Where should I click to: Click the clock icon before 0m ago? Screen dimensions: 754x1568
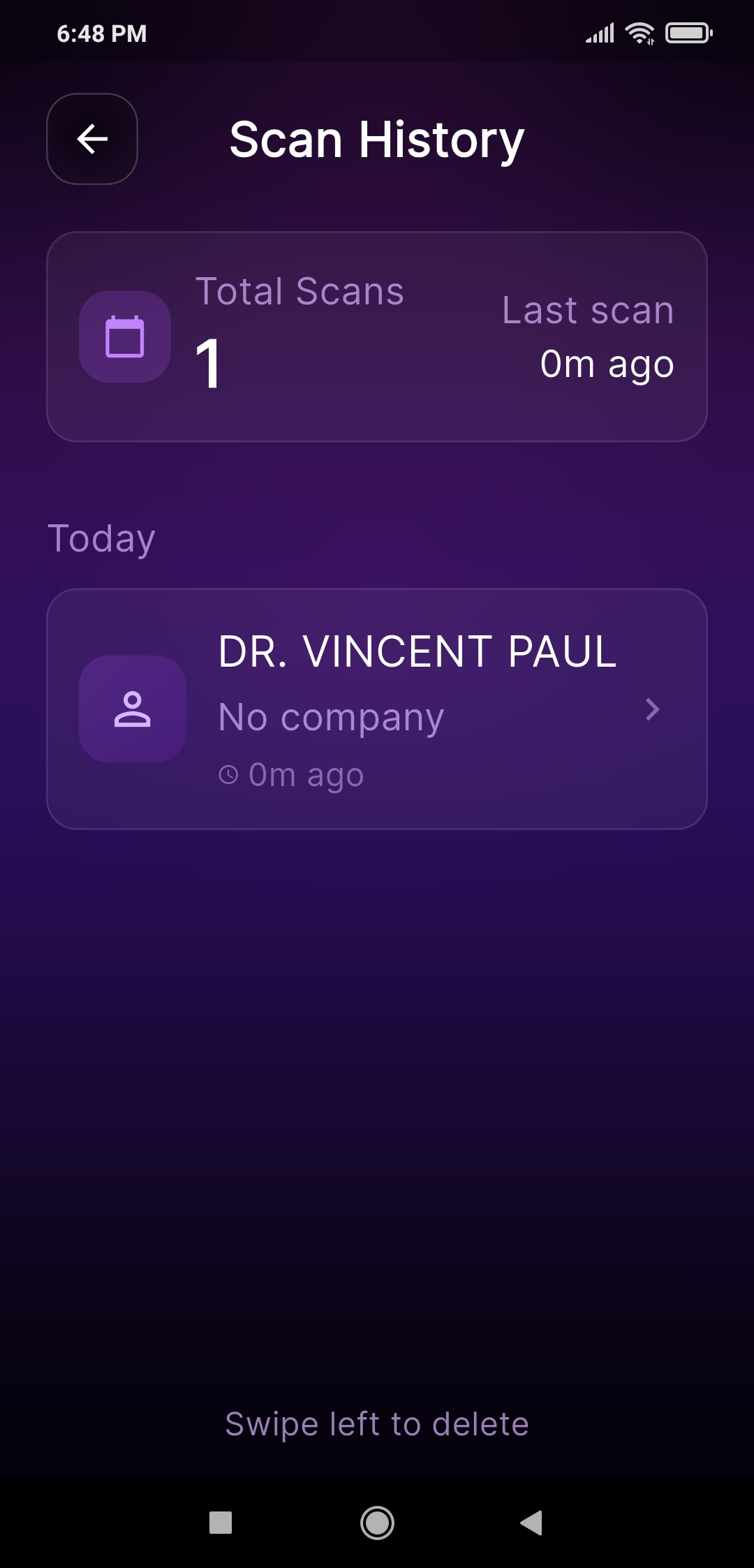click(230, 772)
